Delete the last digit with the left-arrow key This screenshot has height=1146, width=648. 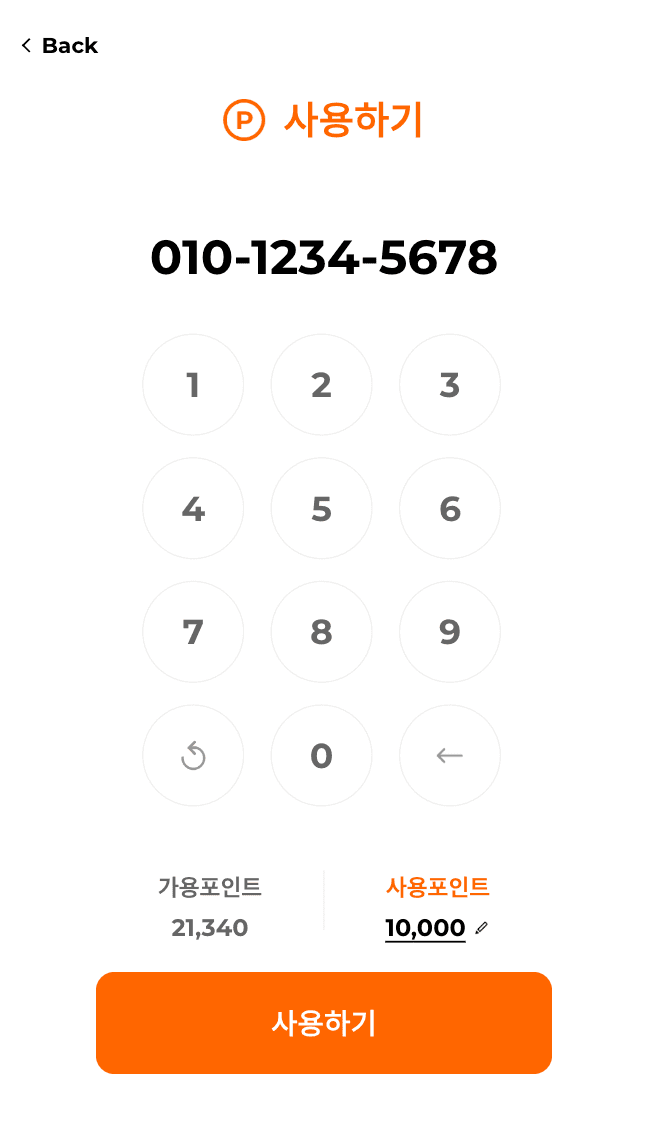(x=449, y=756)
